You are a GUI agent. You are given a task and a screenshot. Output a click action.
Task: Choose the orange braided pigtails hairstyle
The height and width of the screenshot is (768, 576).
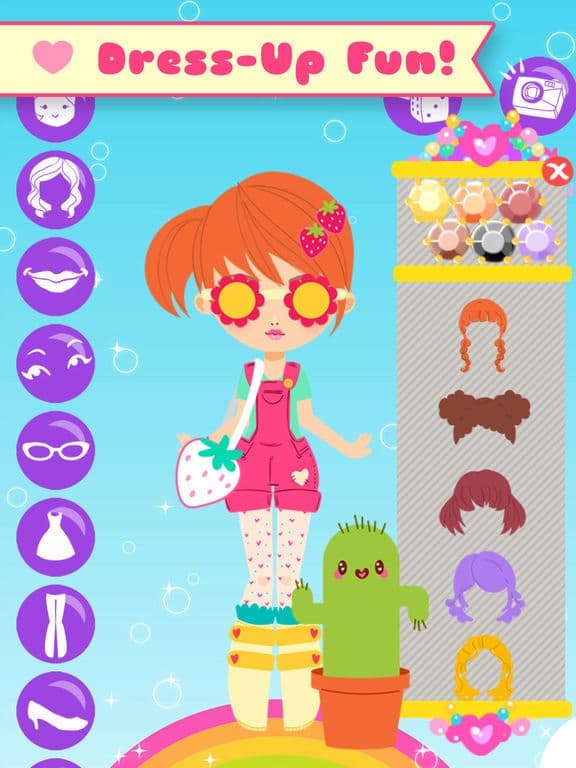(482, 336)
